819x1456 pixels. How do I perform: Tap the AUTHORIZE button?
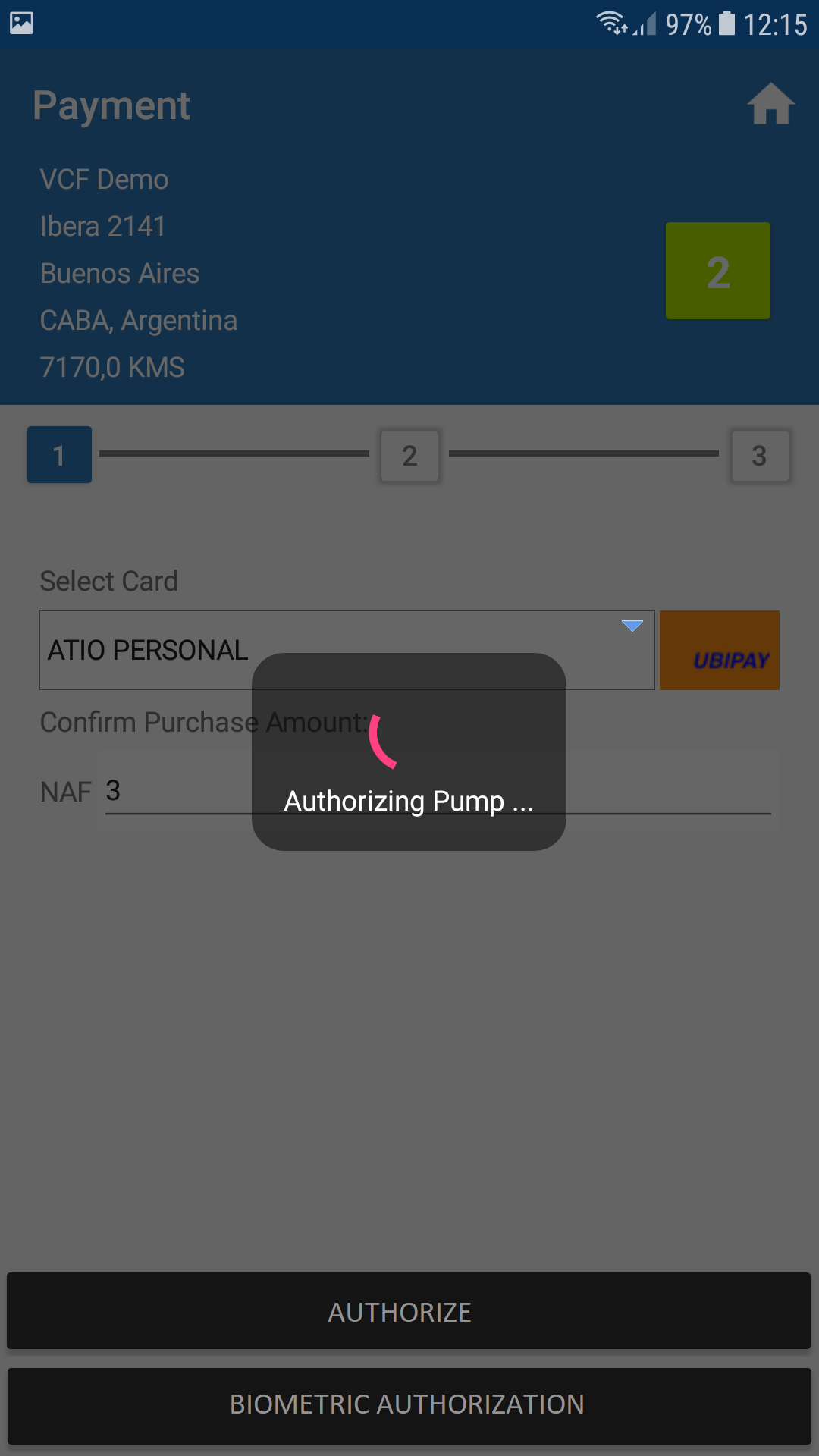pos(409,1311)
